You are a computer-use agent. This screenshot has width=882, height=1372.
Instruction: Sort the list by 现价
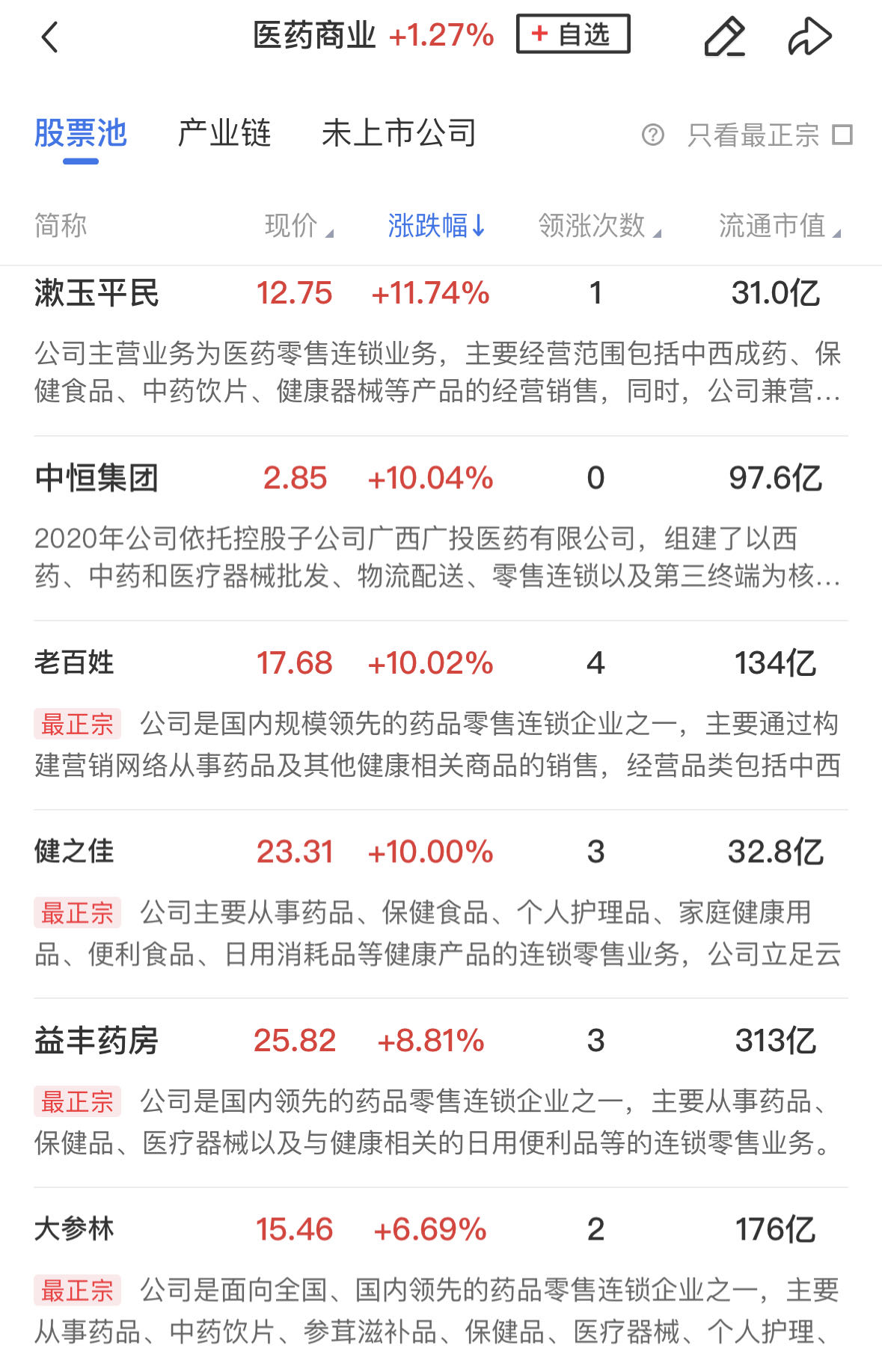tap(298, 225)
